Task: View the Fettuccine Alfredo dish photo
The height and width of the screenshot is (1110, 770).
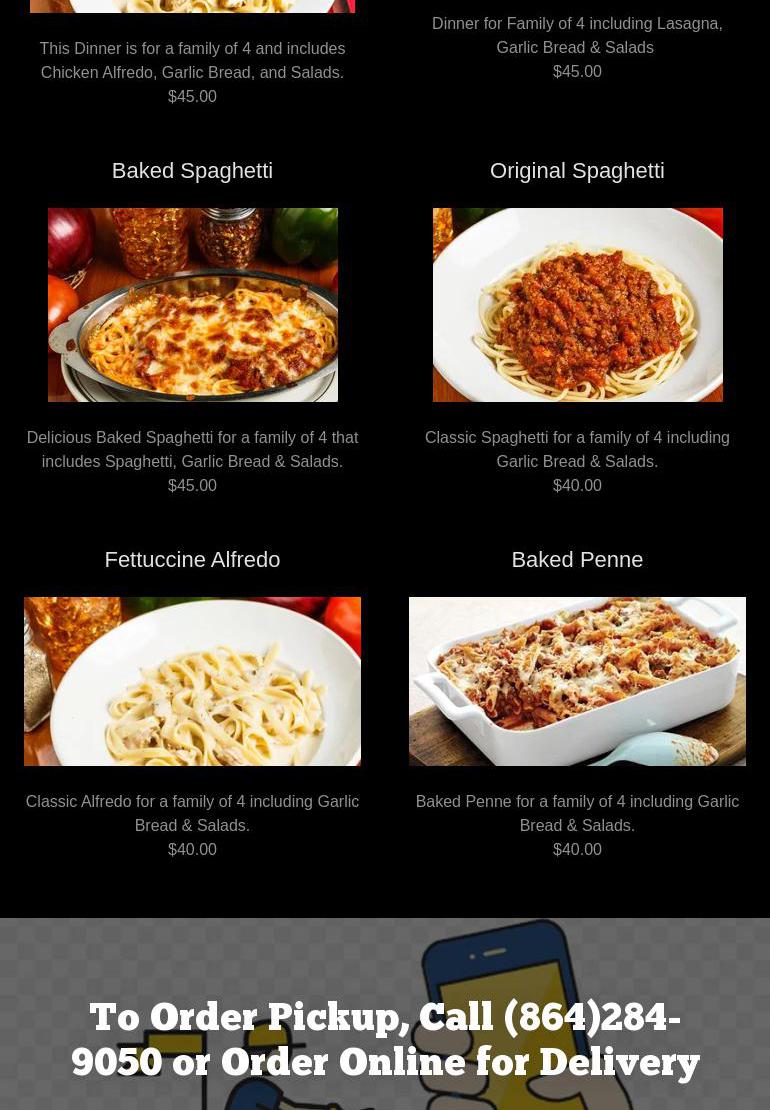Action: click(x=192, y=681)
